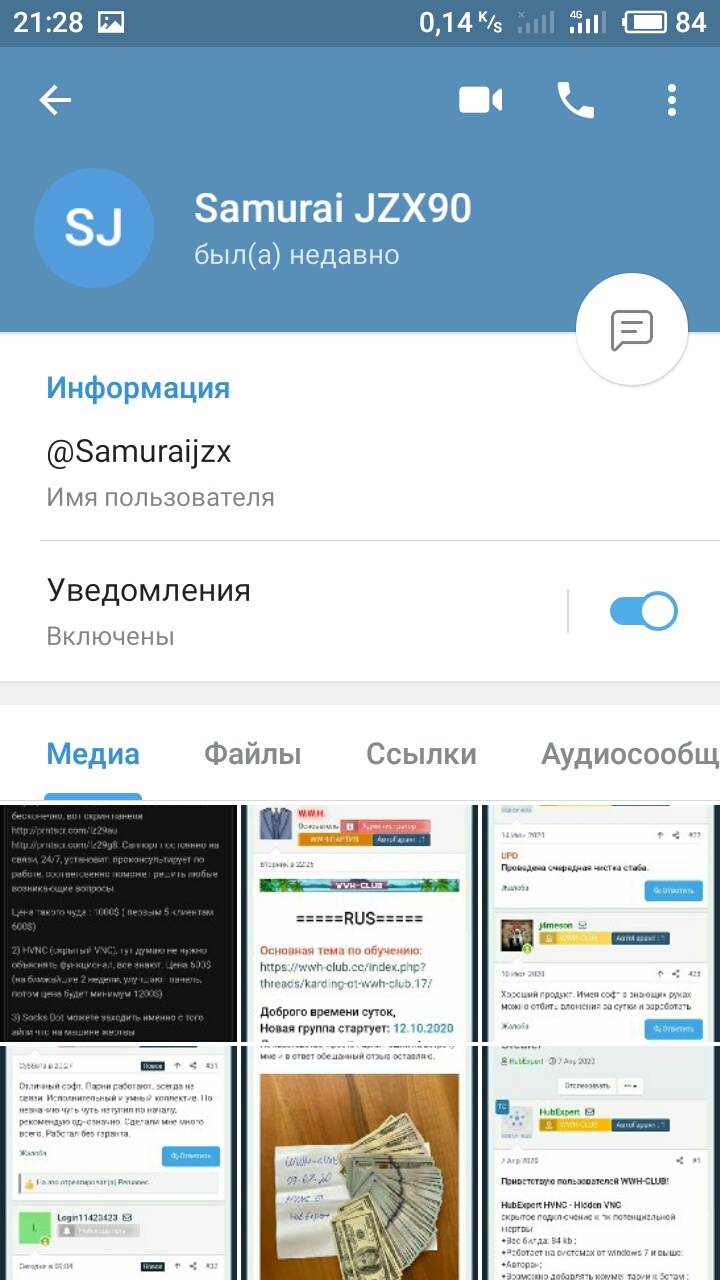Open the three-dot overflow menu
The image size is (720, 1280).
click(671, 100)
